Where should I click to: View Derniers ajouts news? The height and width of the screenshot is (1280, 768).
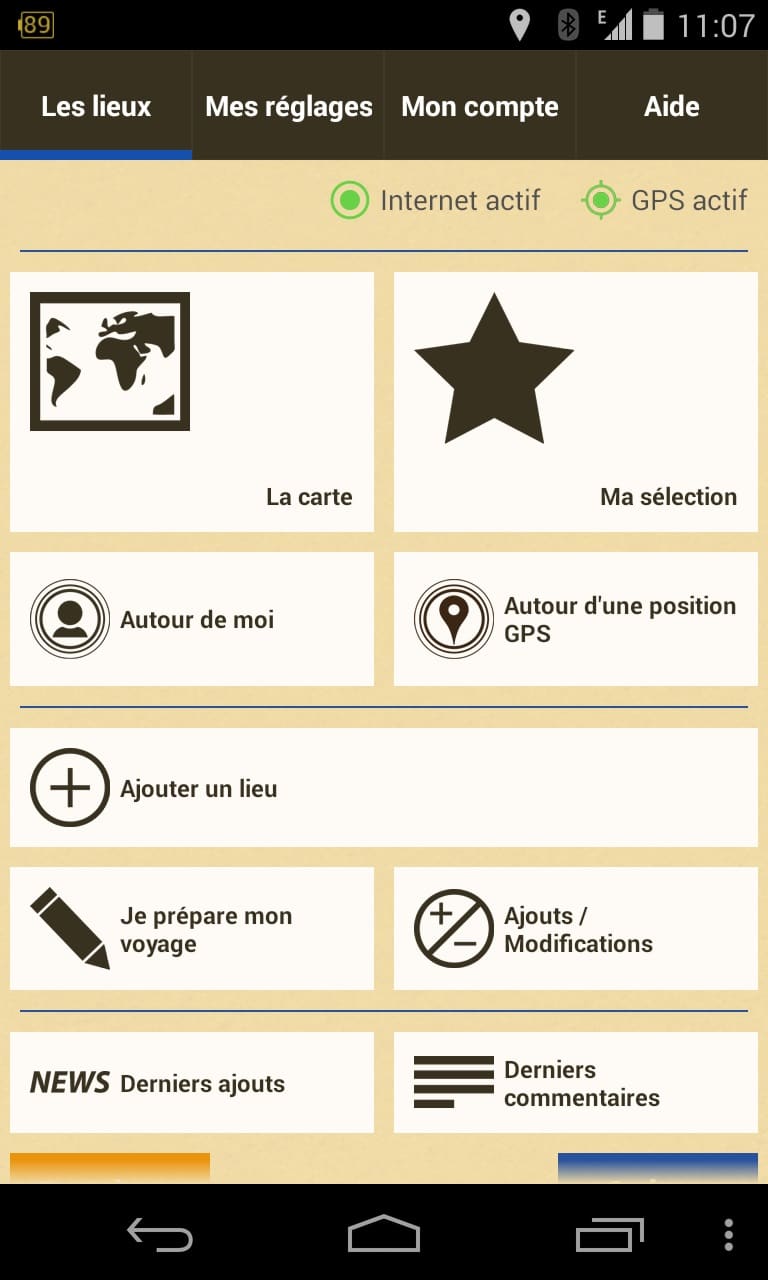(x=192, y=1083)
